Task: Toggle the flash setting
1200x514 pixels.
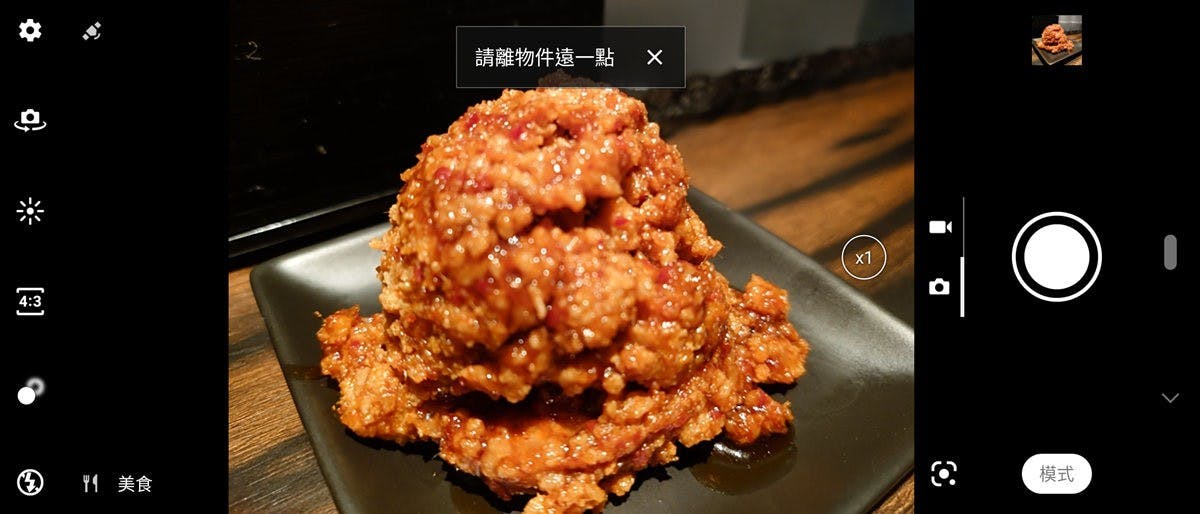Action: [x=31, y=483]
